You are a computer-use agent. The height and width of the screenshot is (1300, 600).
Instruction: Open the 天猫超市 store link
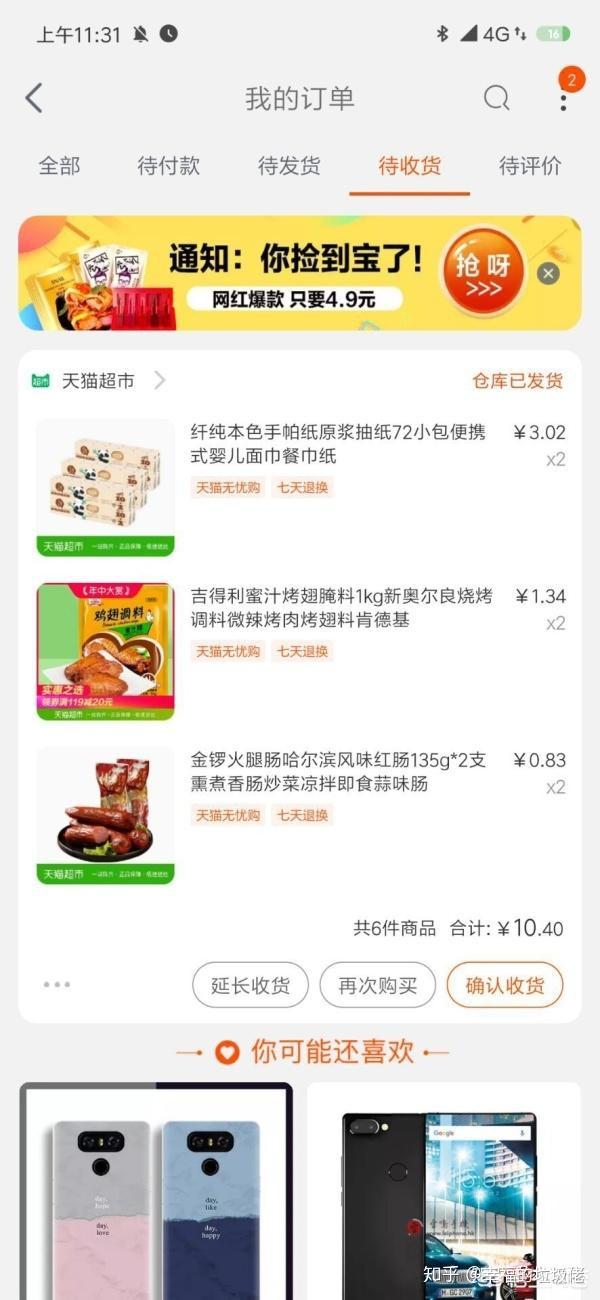click(99, 381)
